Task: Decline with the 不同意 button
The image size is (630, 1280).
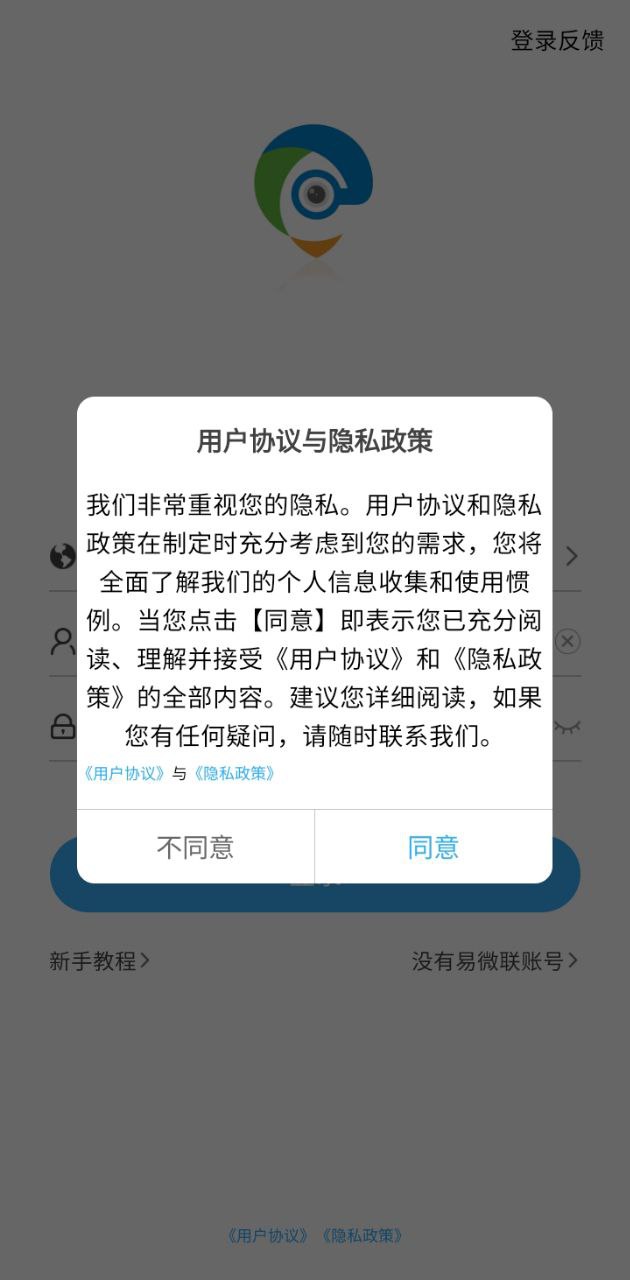Action: [195, 847]
